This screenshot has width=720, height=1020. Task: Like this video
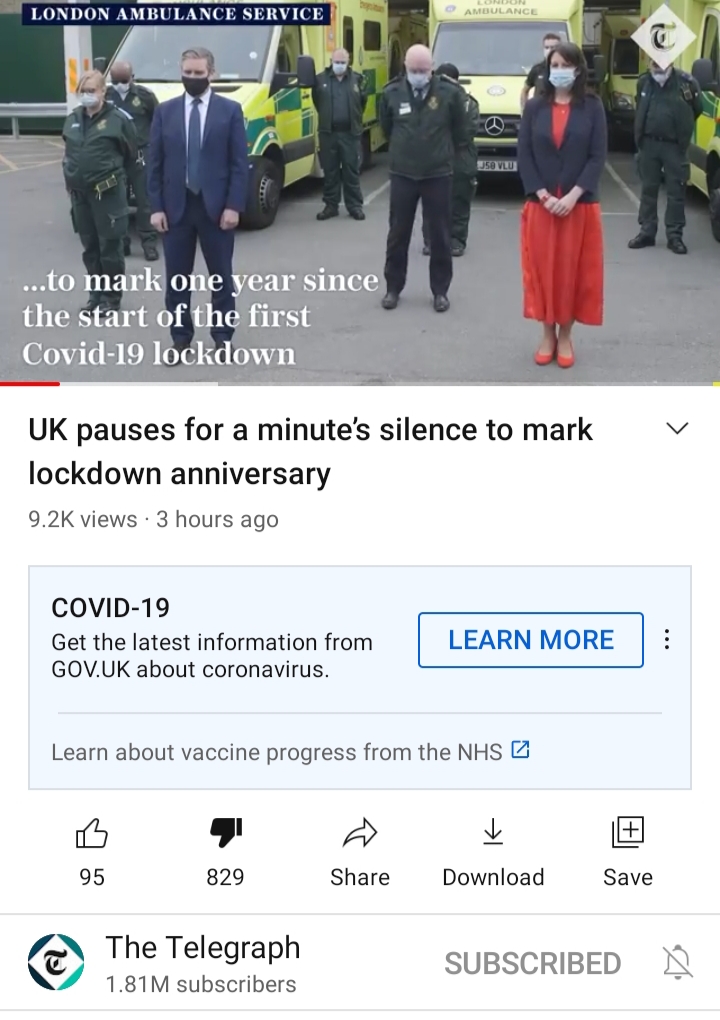pos(92,848)
